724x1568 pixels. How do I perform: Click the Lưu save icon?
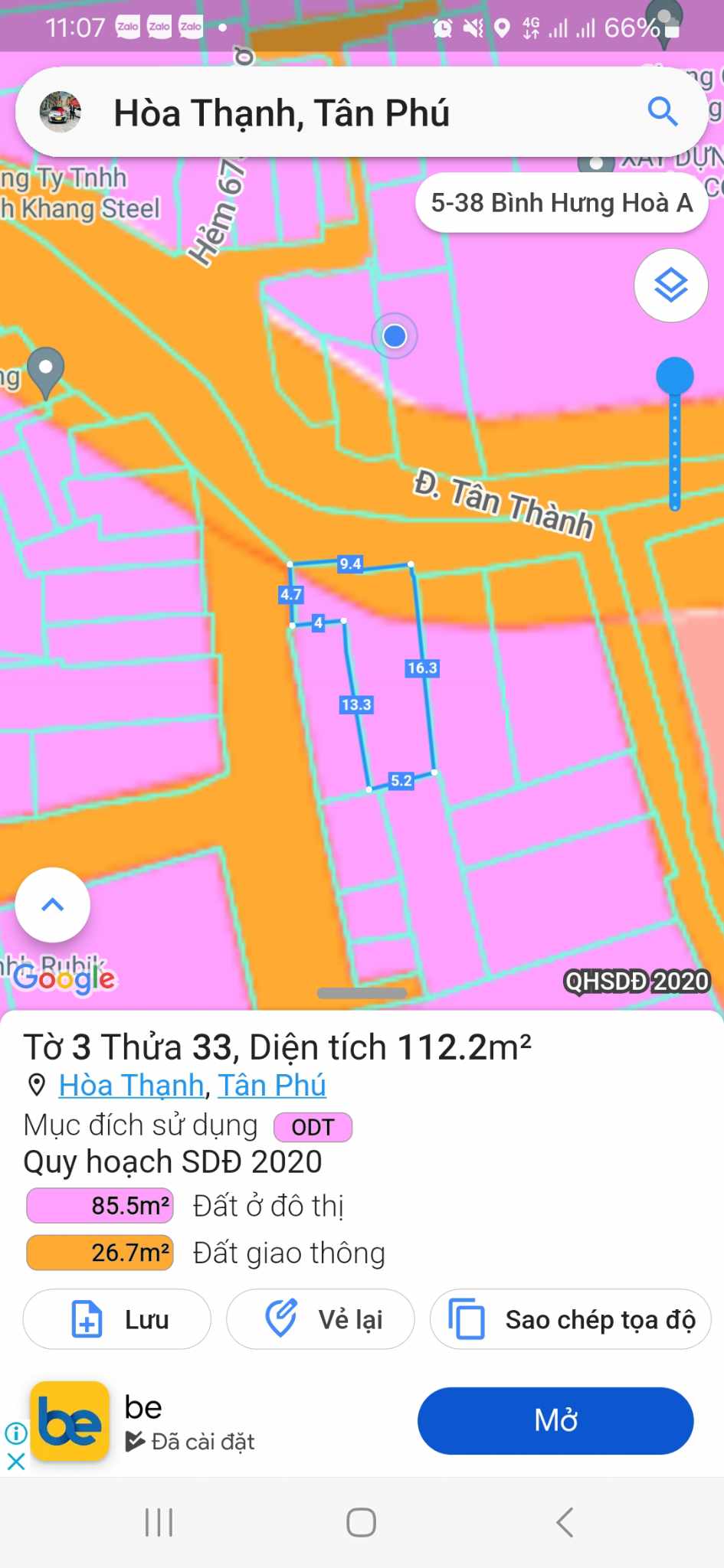click(87, 1319)
